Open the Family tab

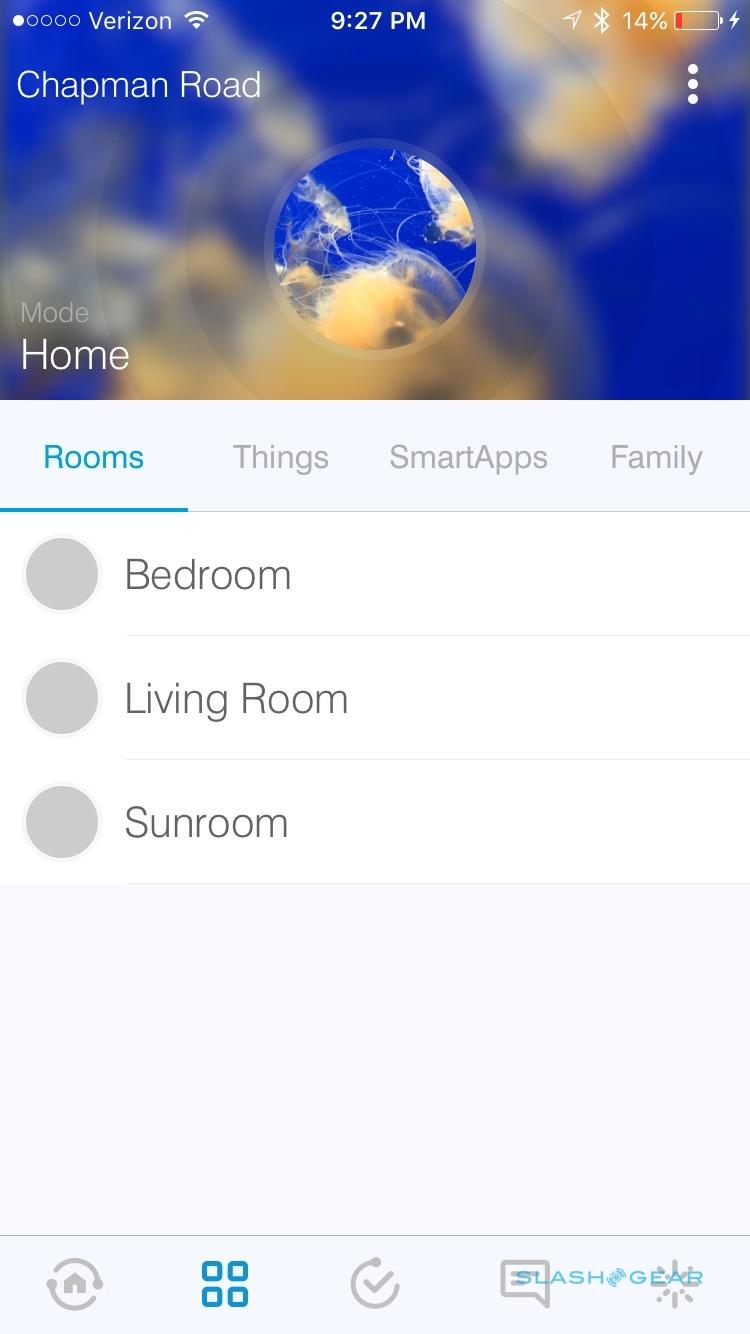(656, 458)
